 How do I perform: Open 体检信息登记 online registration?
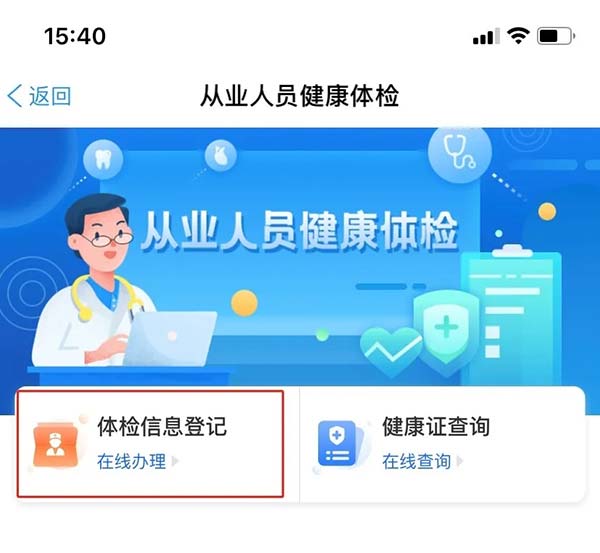tap(150, 443)
